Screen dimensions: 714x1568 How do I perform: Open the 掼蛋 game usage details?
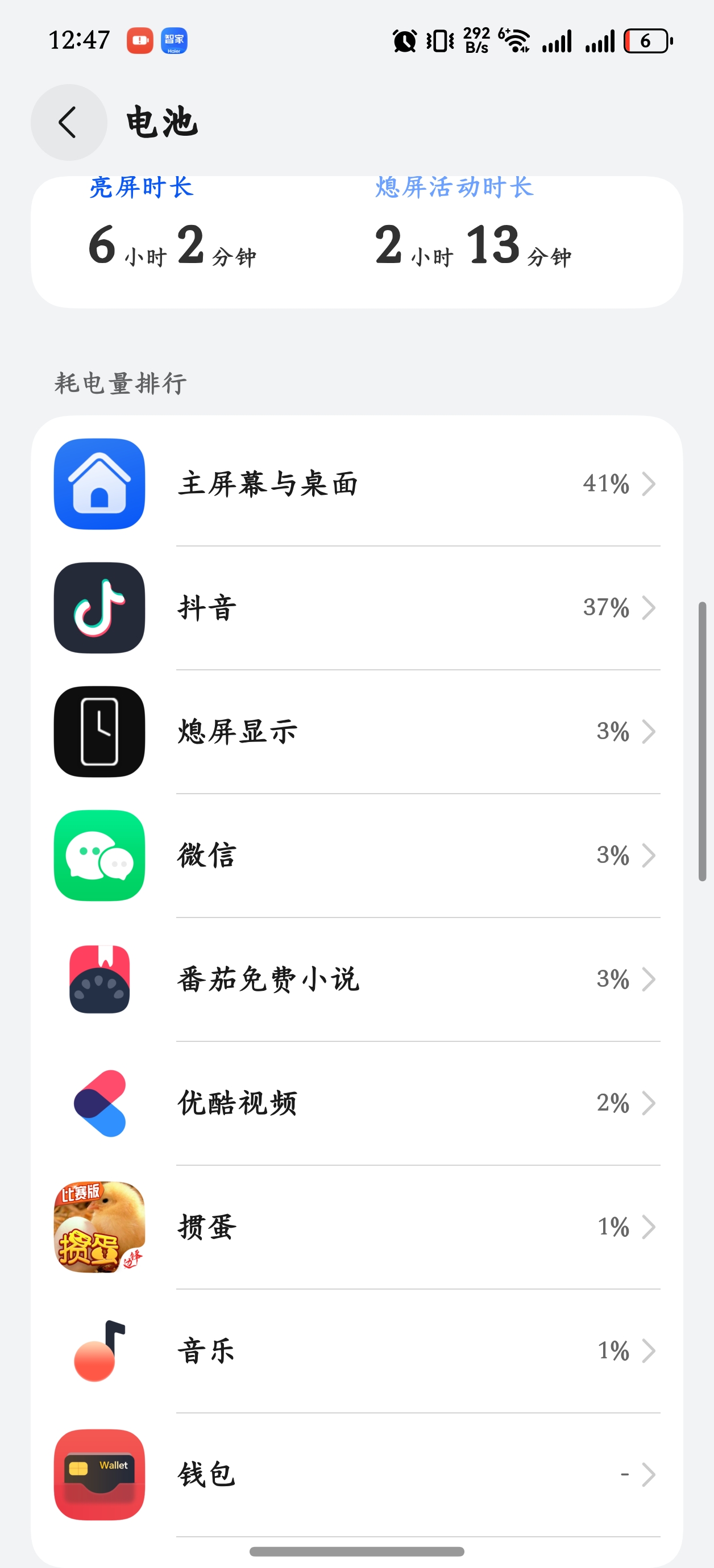coord(357,1227)
